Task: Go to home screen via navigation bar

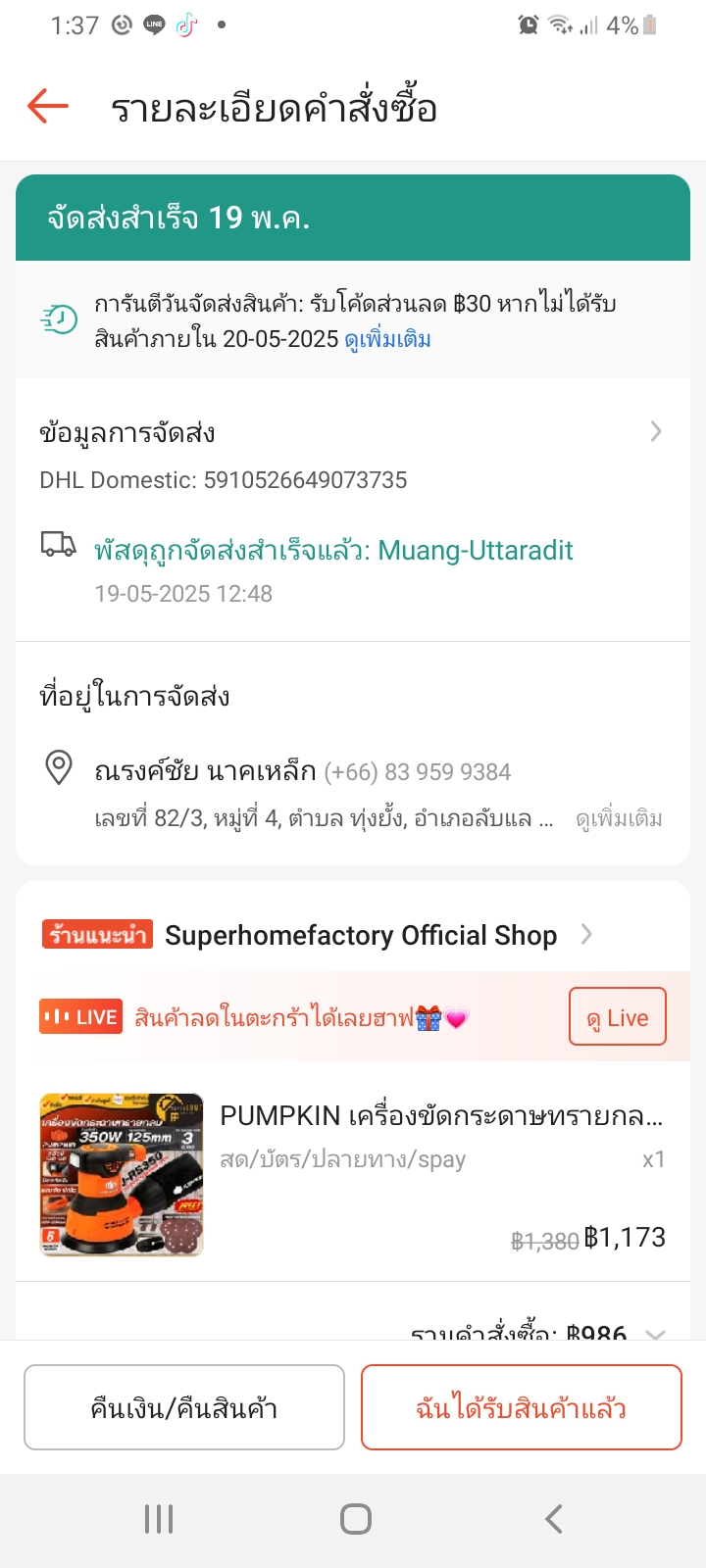Action: pos(355,1519)
